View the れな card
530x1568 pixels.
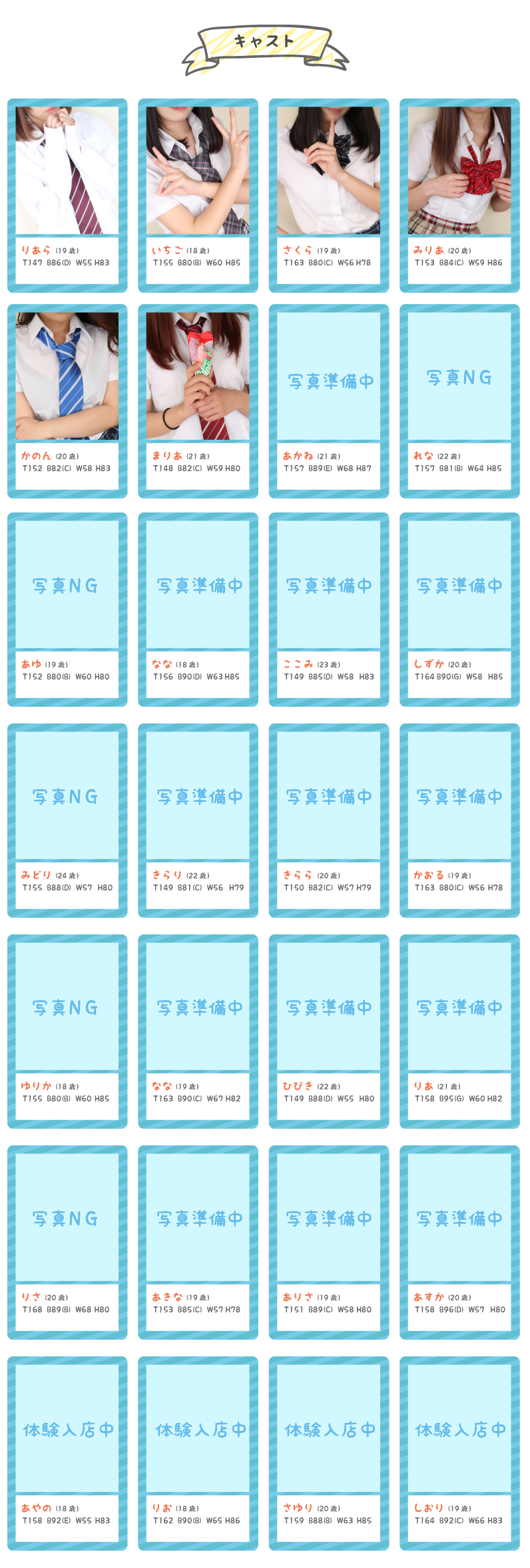459,401
